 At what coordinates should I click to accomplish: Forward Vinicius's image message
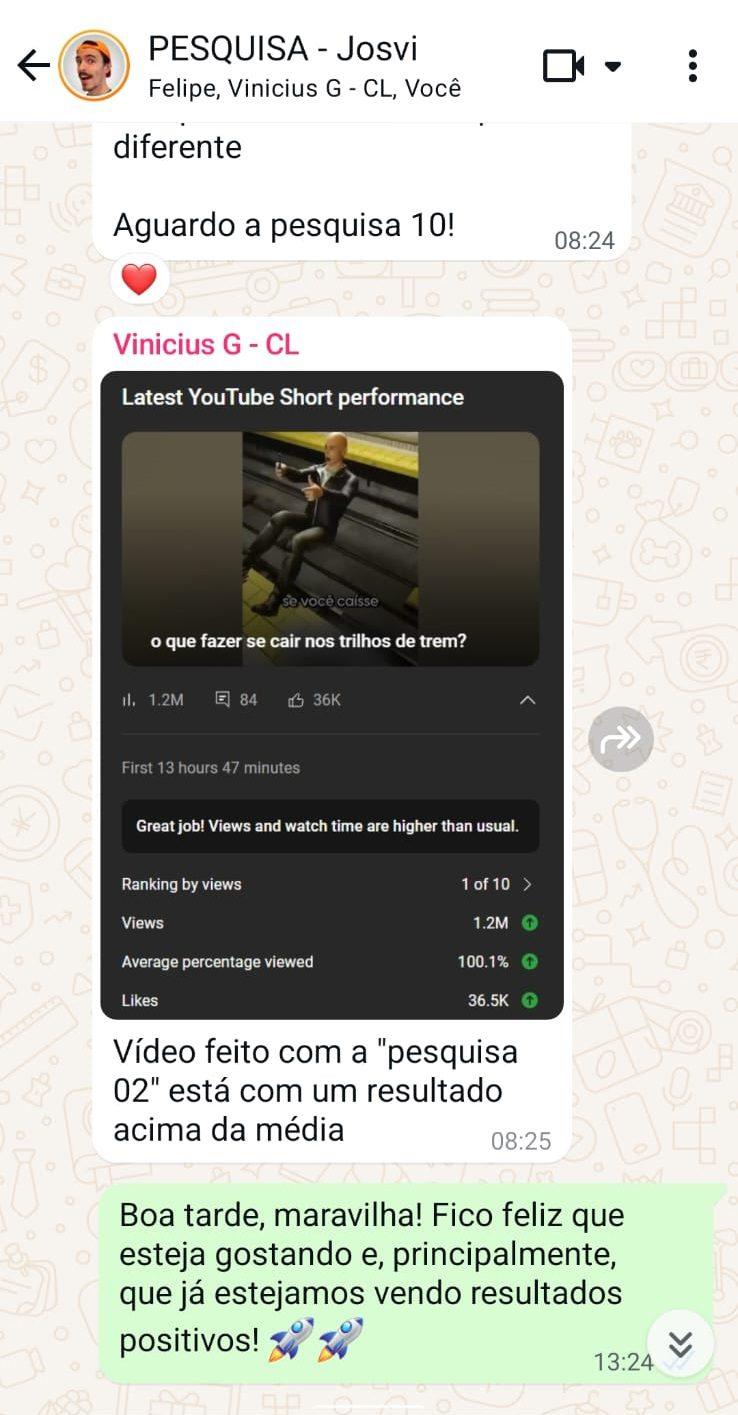(620, 739)
